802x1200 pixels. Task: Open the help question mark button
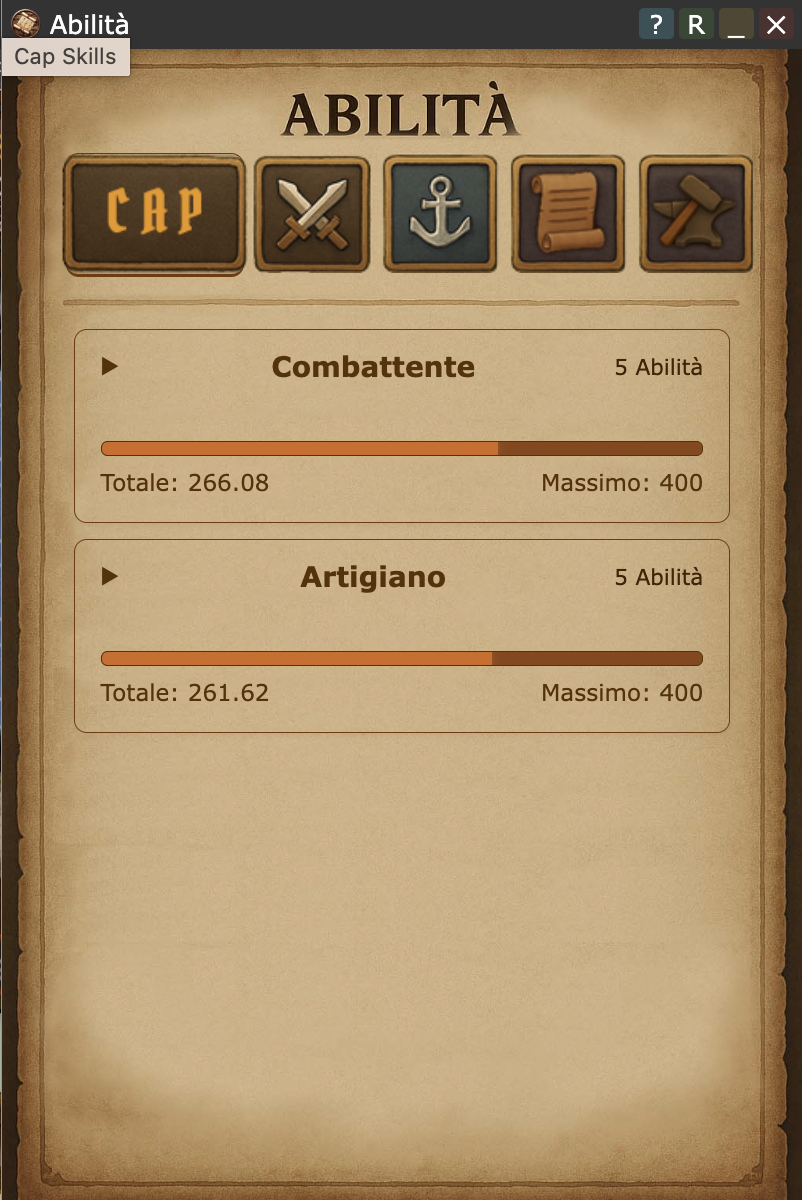point(656,25)
